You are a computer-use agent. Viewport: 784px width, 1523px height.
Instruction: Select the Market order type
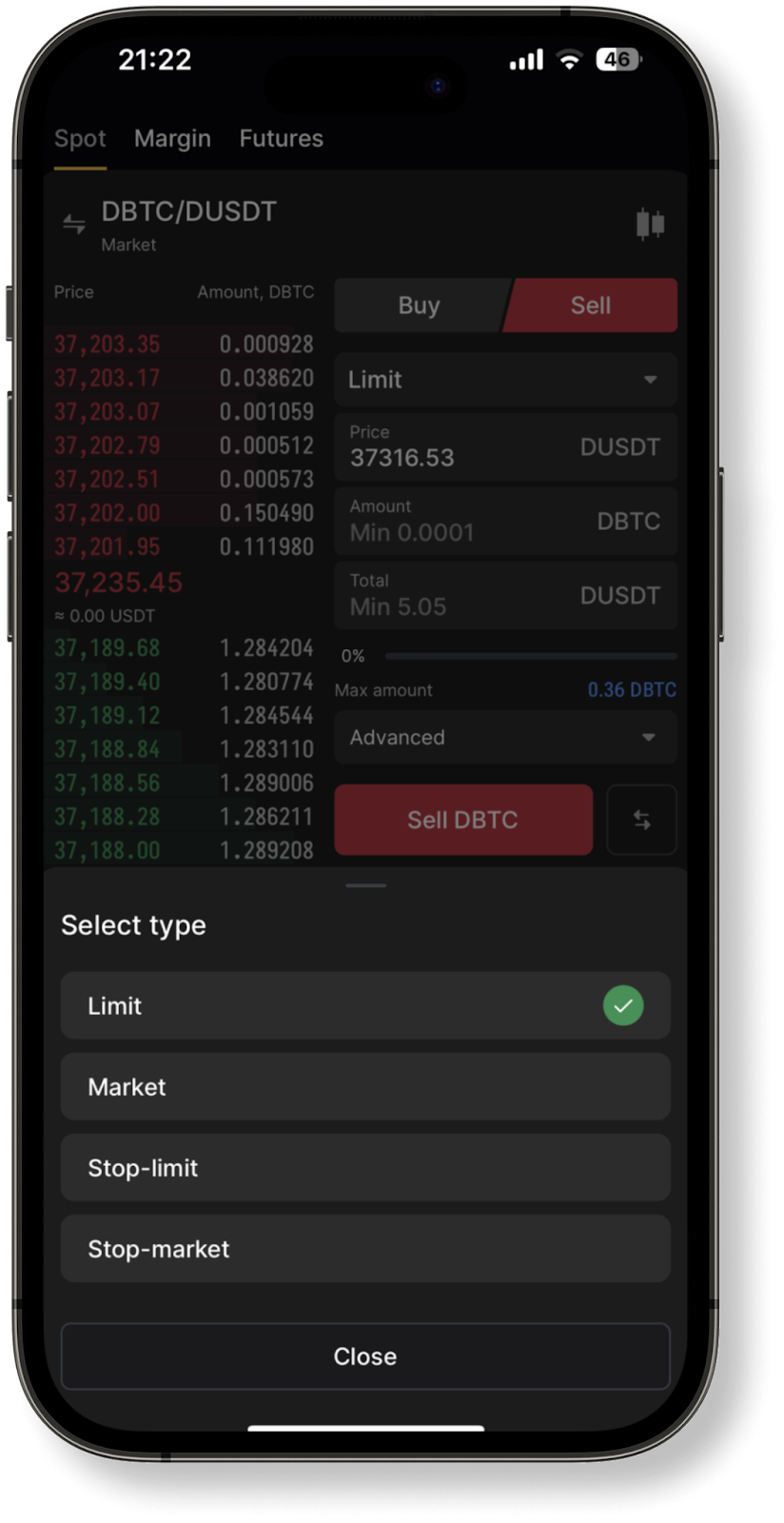tap(365, 1086)
